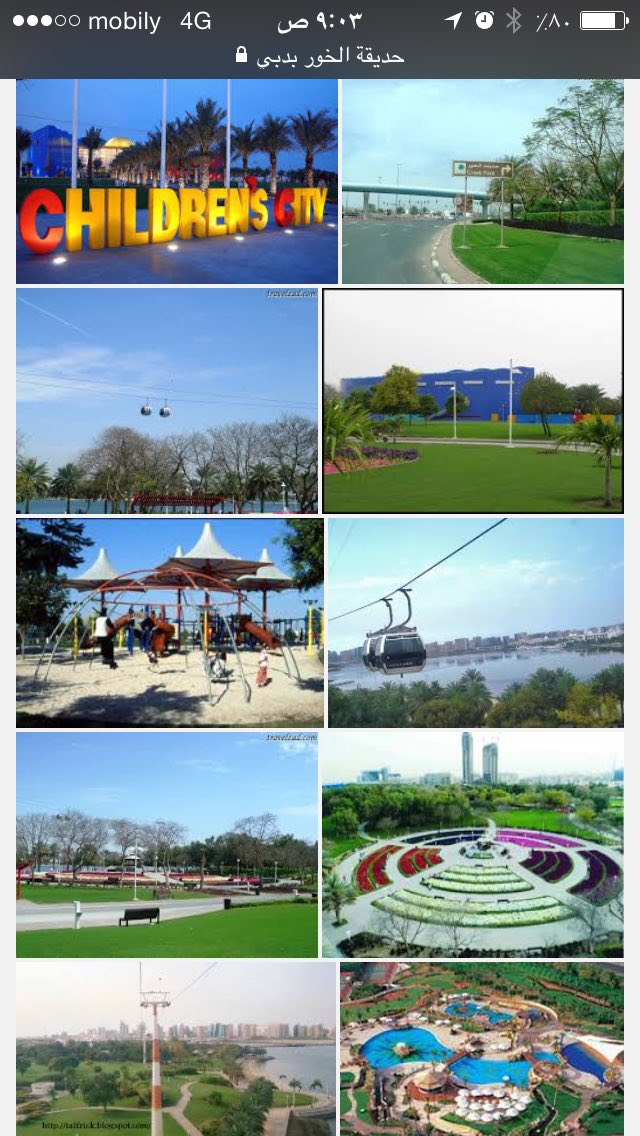Image resolution: width=640 pixels, height=1136 pixels.
Task: Open the cable car tower skyline photo
Action: [176, 1048]
